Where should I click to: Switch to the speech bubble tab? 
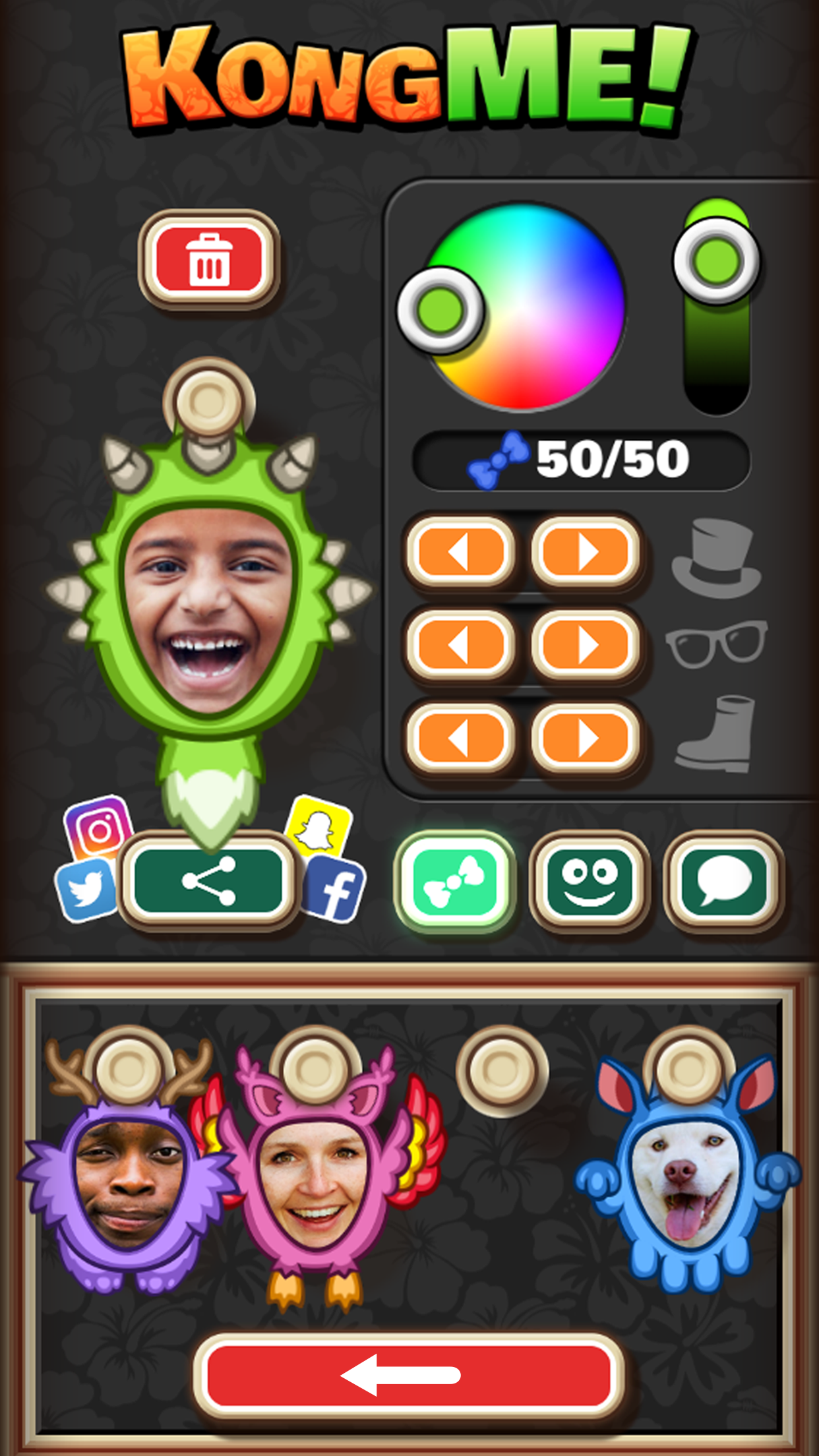(x=724, y=882)
